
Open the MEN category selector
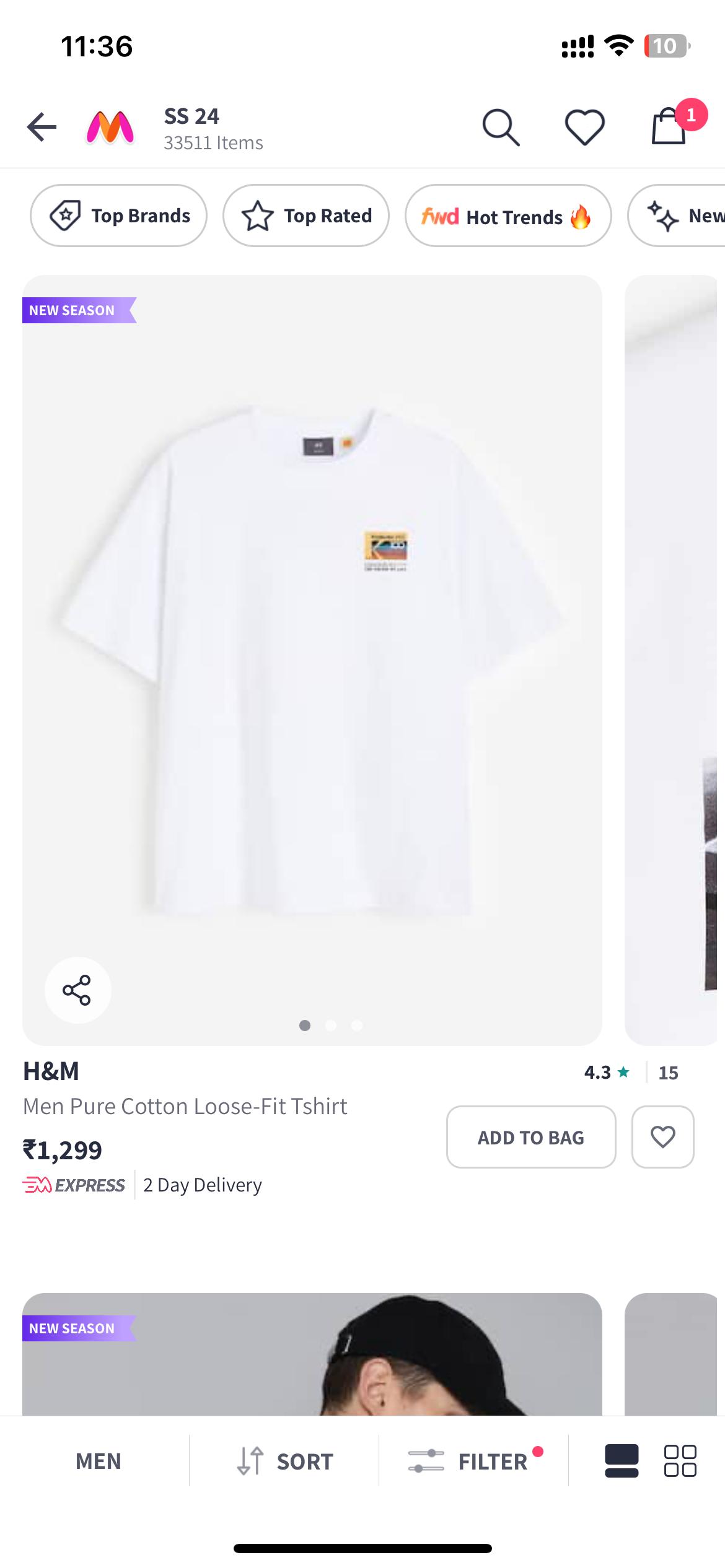click(x=98, y=1461)
